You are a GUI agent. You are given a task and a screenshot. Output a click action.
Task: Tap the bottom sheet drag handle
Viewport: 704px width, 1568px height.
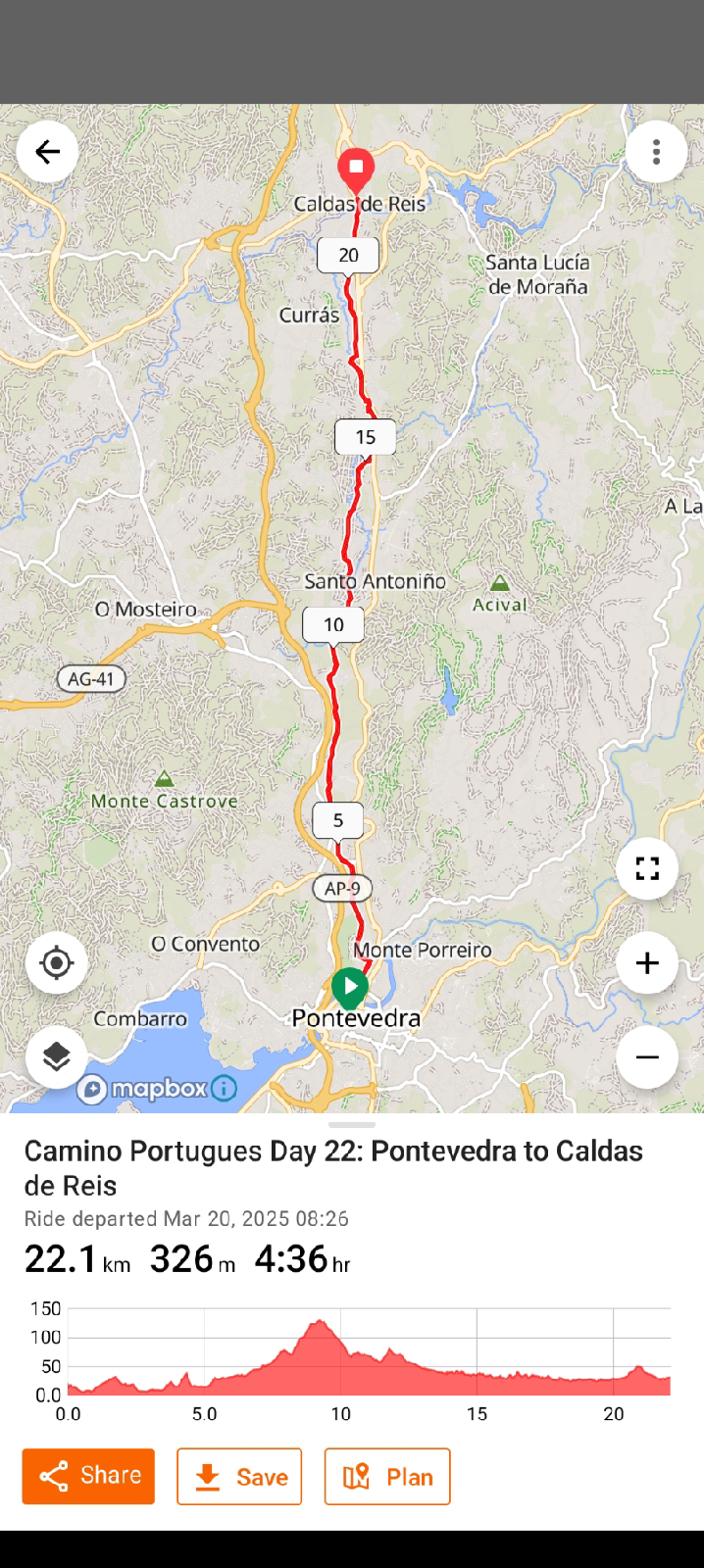[x=352, y=1124]
